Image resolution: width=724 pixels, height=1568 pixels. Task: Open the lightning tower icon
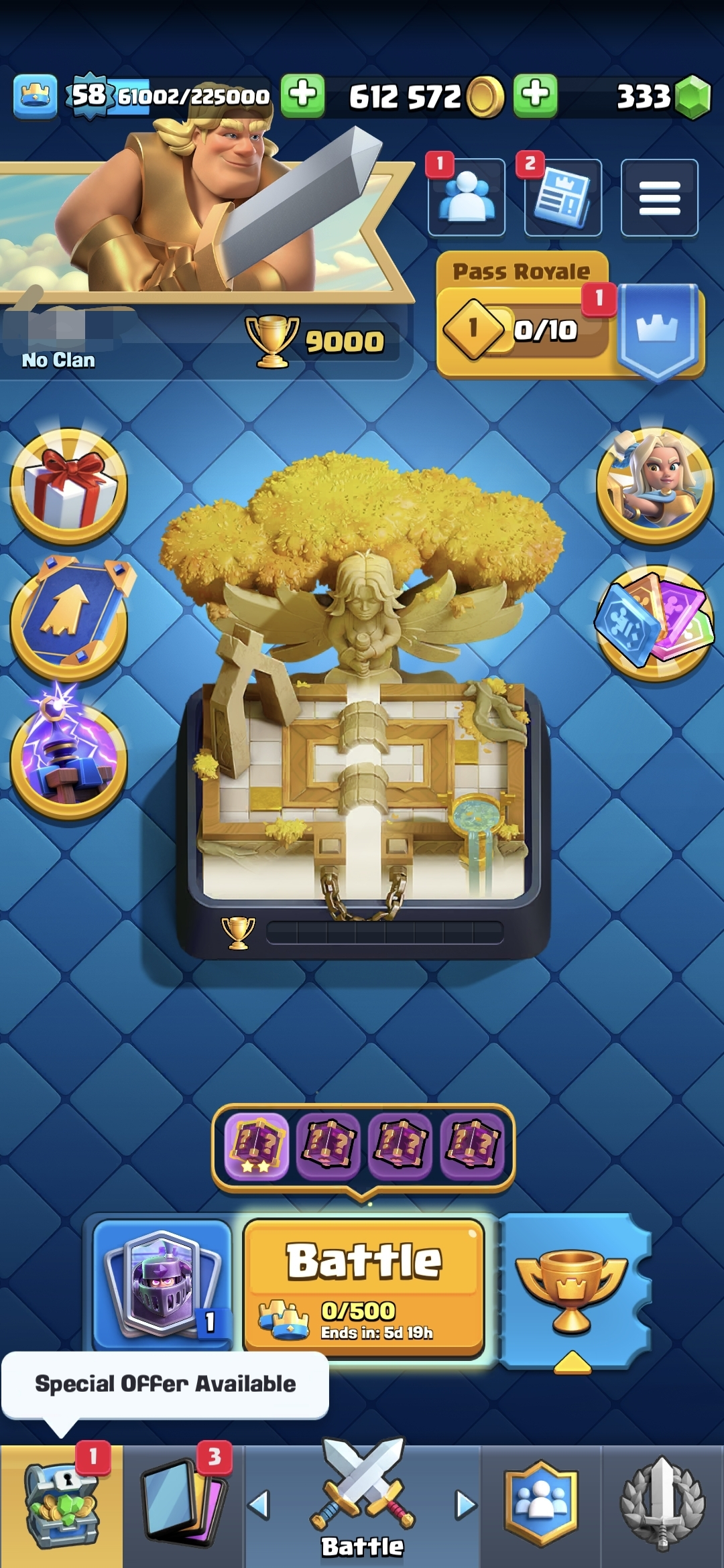pos(68,757)
